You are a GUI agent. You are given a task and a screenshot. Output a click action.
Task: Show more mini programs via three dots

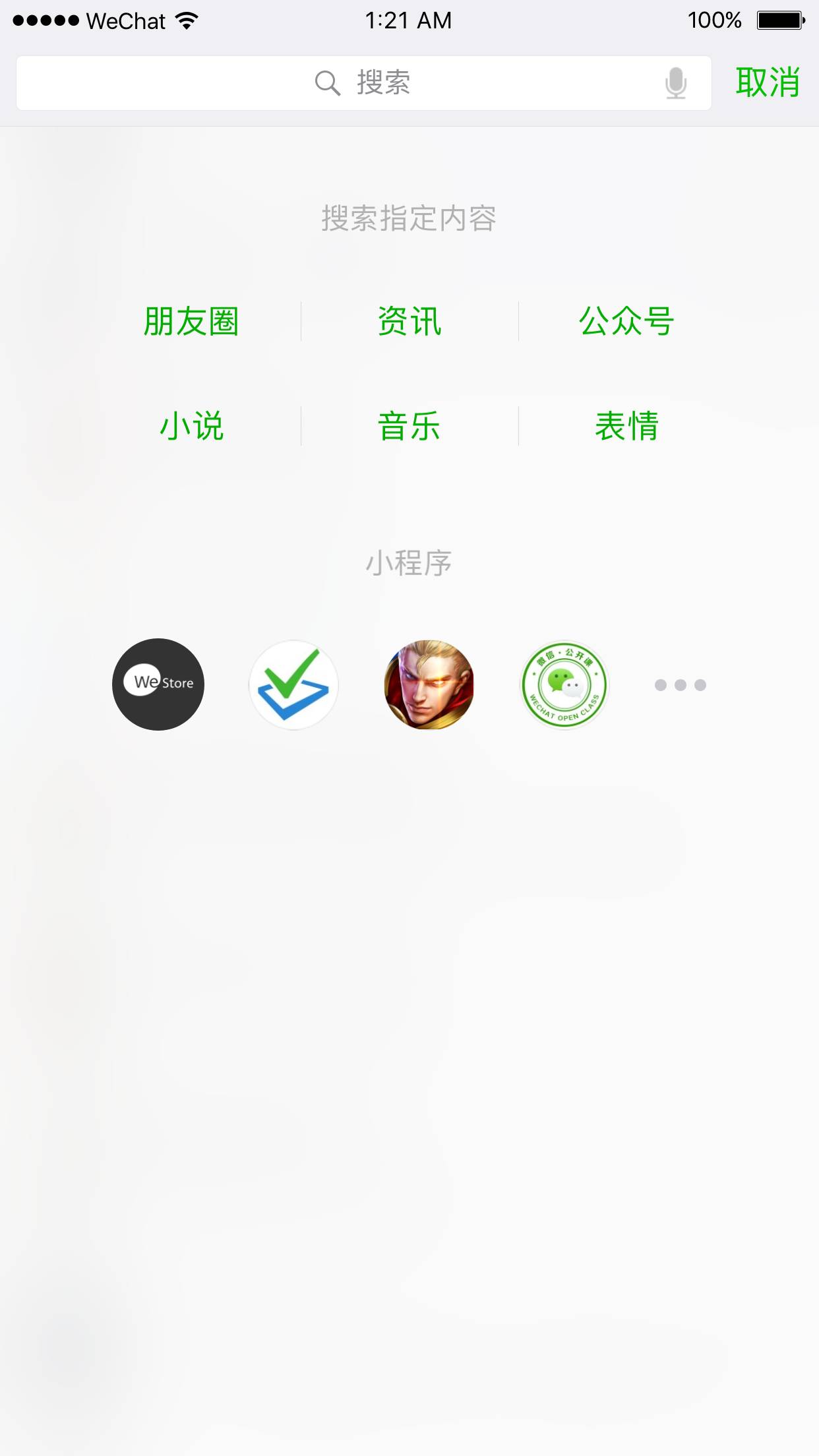681,685
